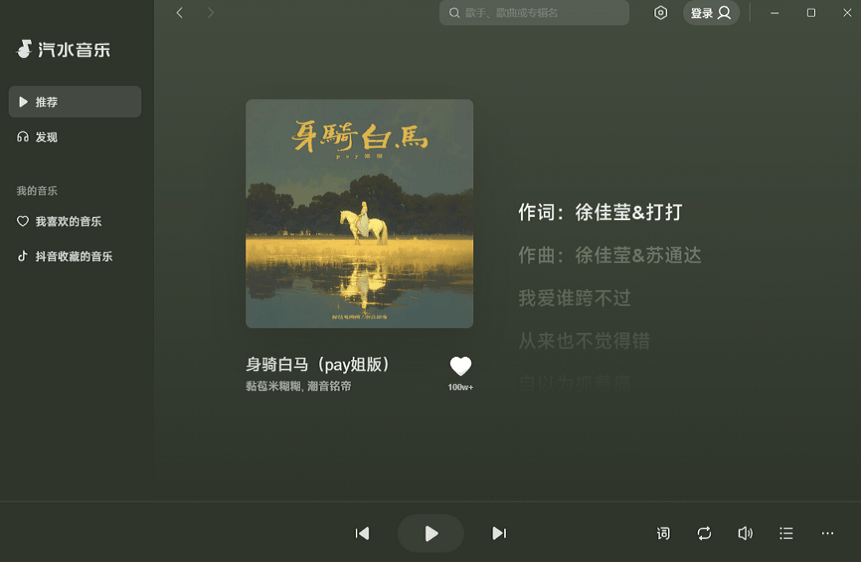Play the current song
Image resolution: width=861 pixels, height=562 pixels.
[x=431, y=534]
